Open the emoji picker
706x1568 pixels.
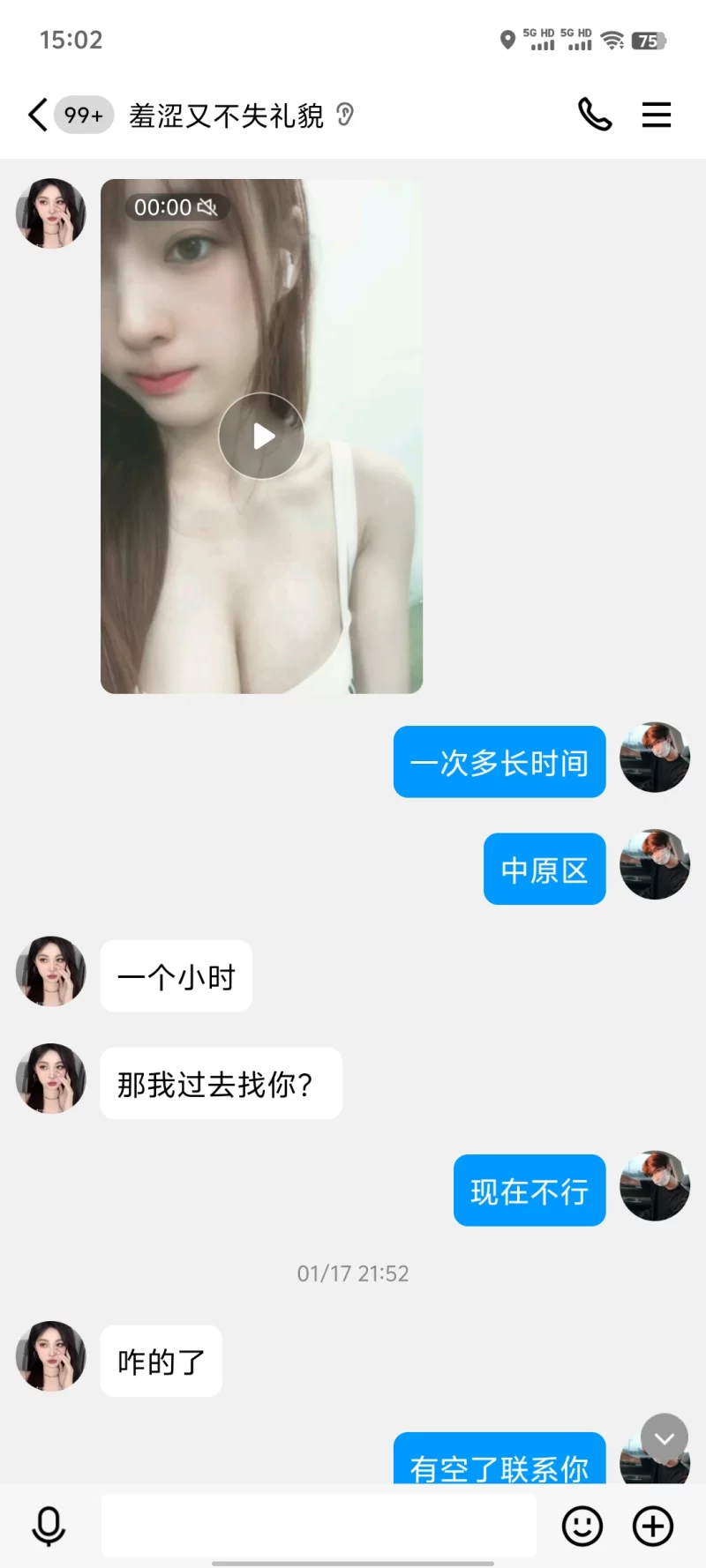[582, 1526]
